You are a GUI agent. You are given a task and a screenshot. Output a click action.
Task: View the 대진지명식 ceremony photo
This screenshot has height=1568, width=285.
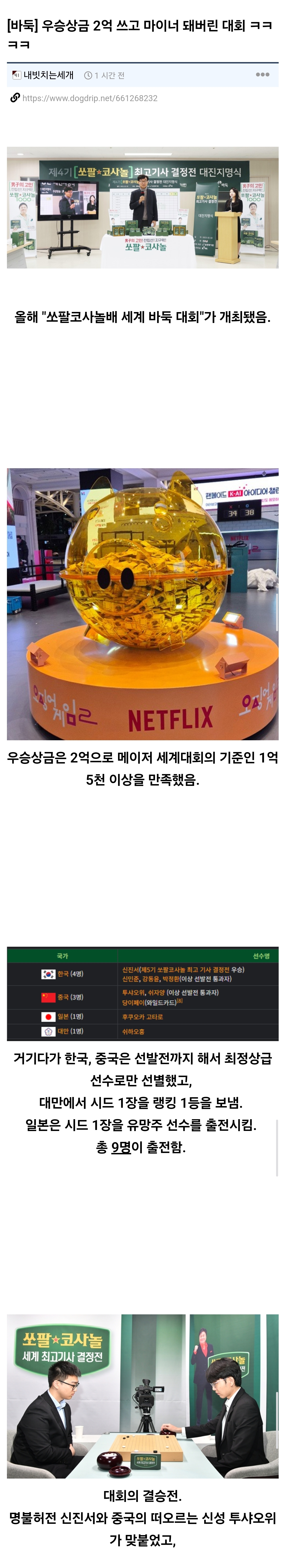(143, 208)
